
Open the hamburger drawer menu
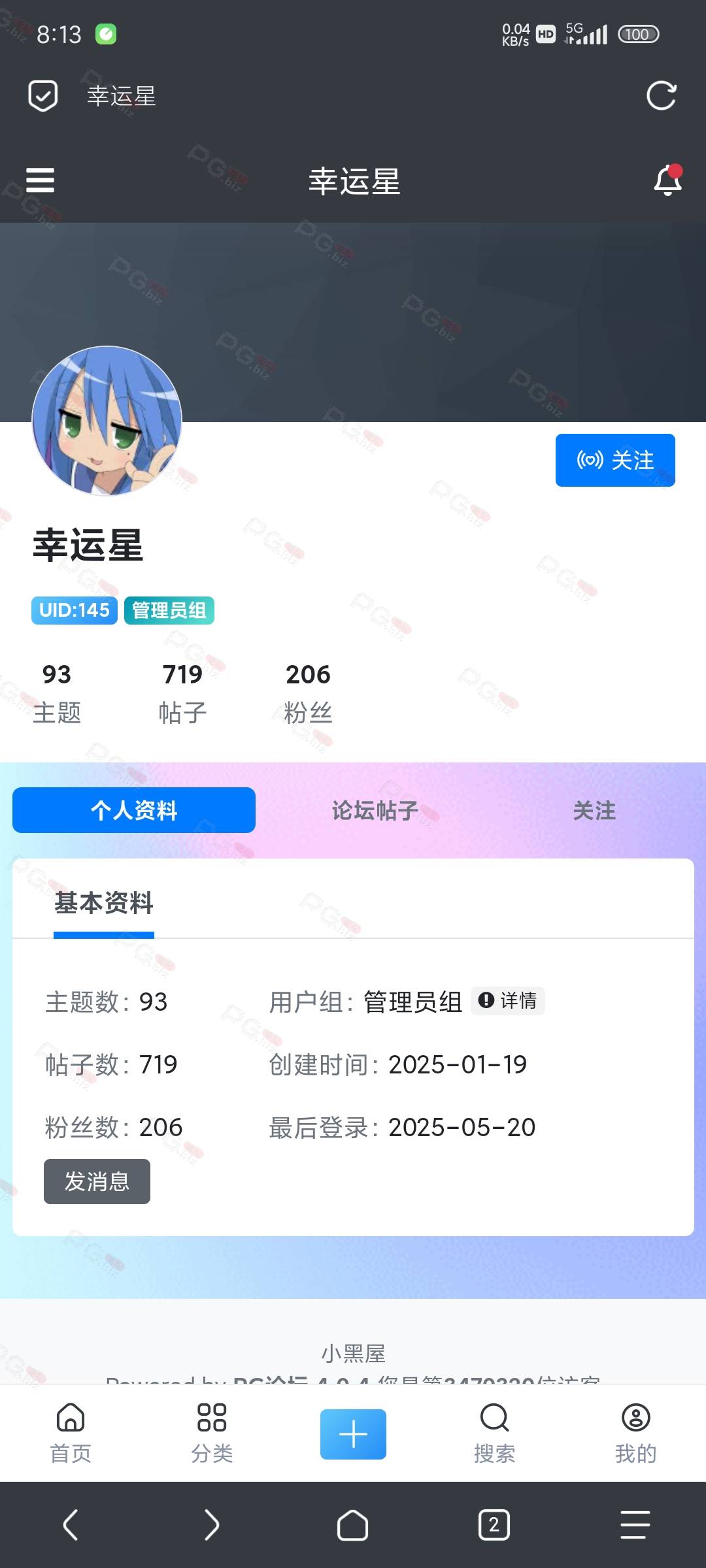(x=40, y=180)
